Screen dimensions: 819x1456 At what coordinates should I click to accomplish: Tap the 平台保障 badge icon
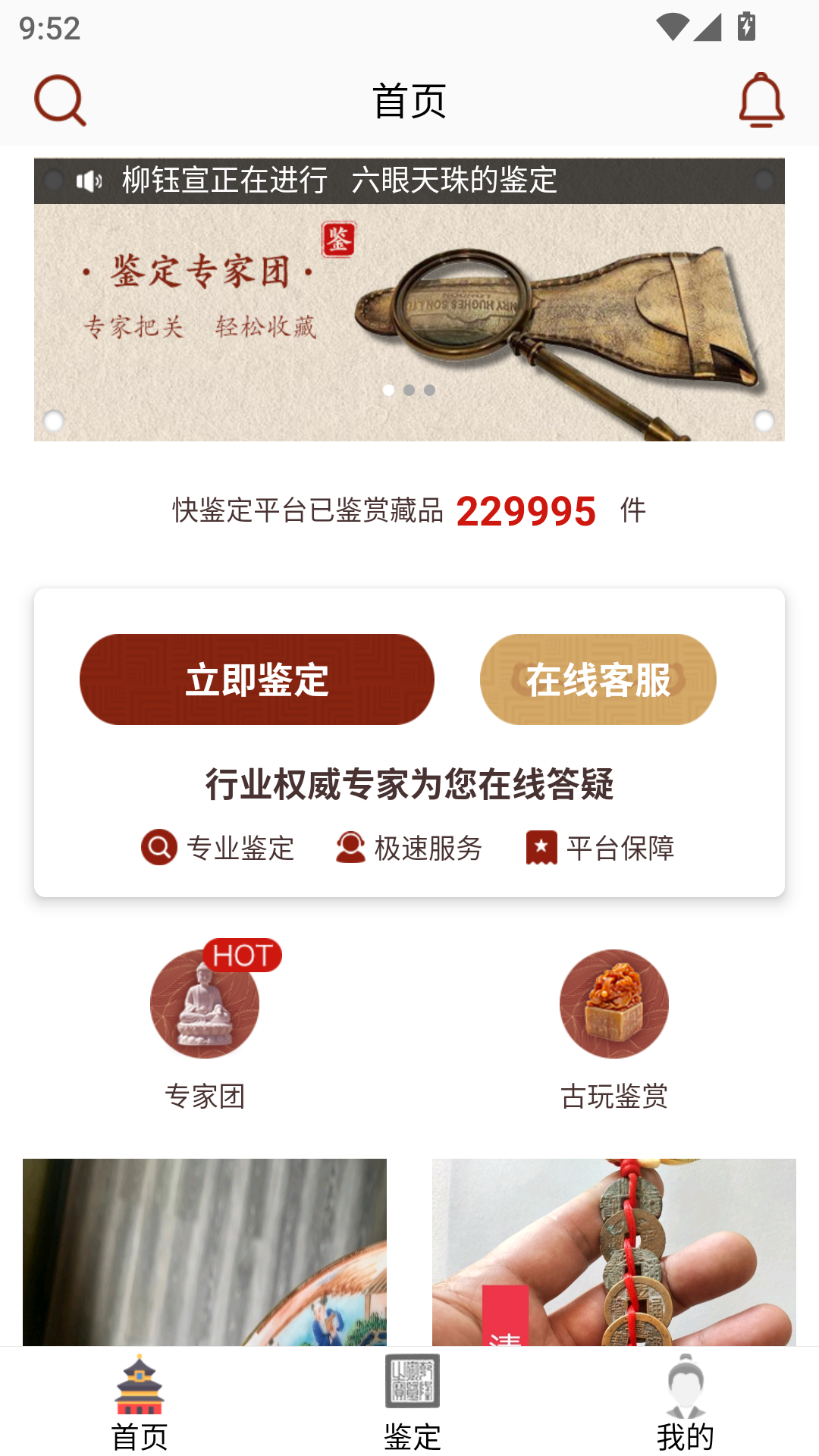click(x=541, y=848)
